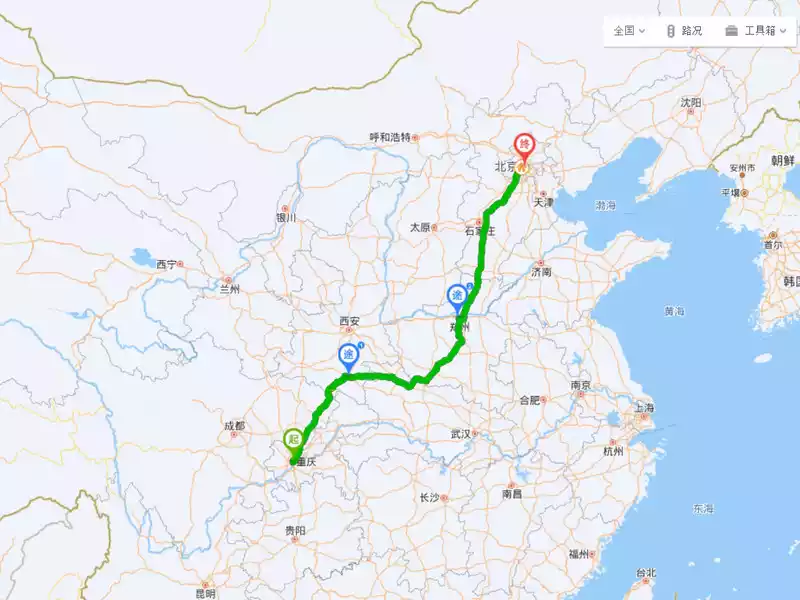Select the 途 waypoint marker near 郑州
This screenshot has width=800, height=600.
click(x=457, y=296)
